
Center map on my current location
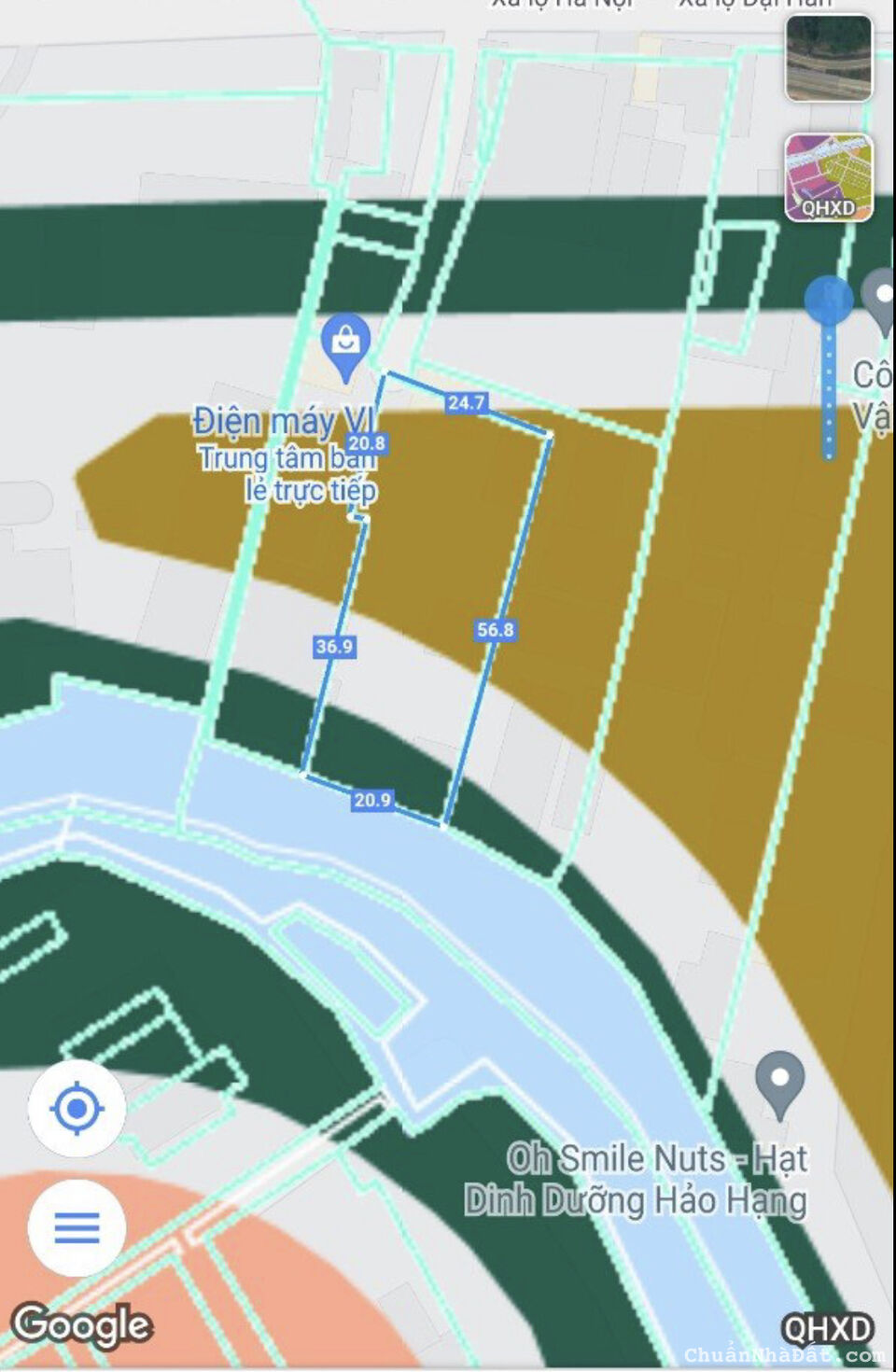[x=77, y=1109]
